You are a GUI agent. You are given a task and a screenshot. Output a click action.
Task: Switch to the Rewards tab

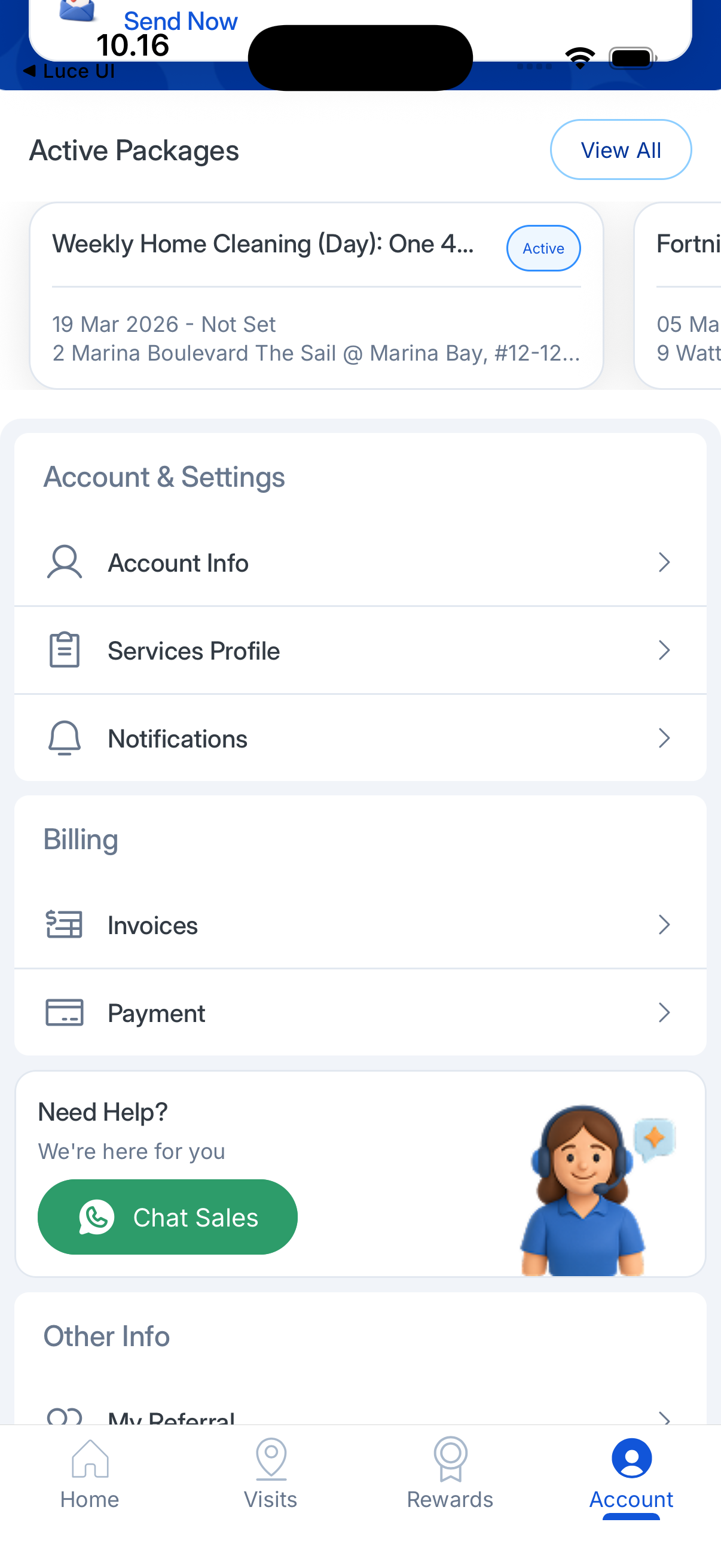(x=450, y=1473)
